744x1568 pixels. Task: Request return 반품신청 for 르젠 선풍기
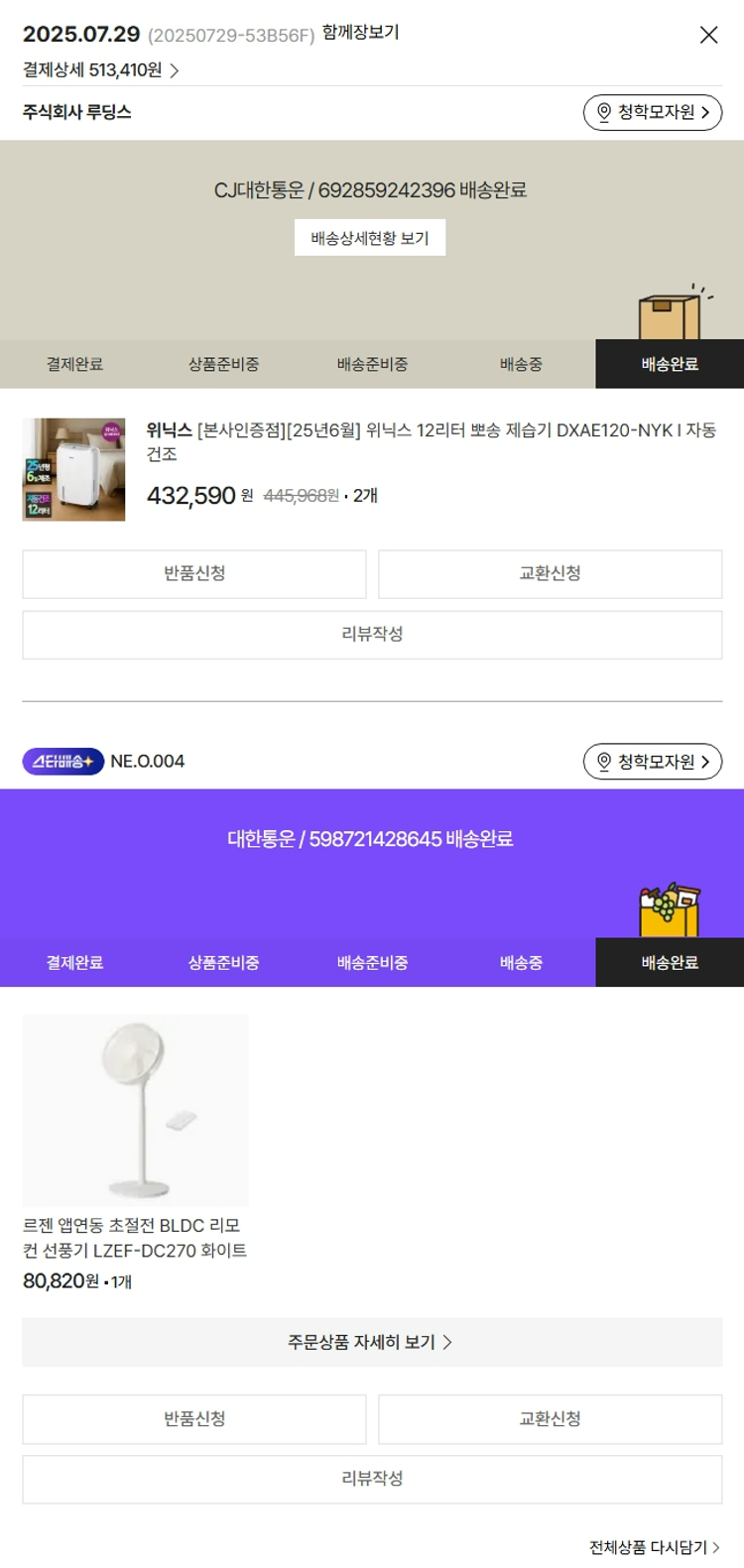pyautogui.click(x=194, y=1419)
